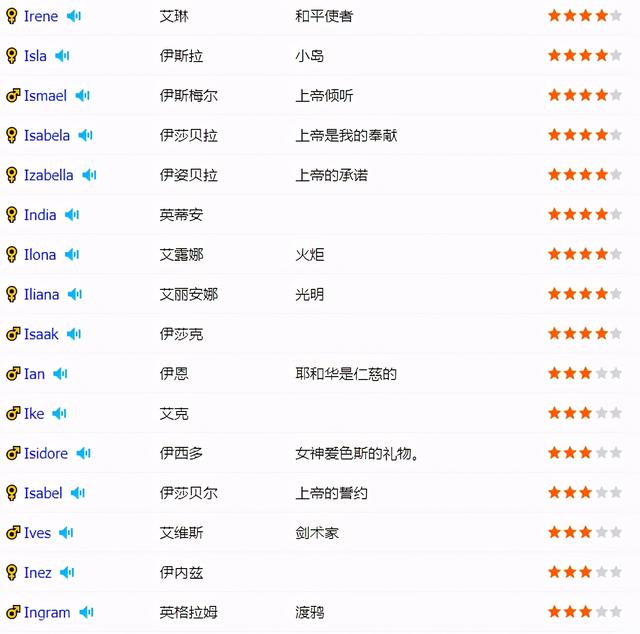Open the name Isabel
Viewport: 640px width, 634px height.
43,493
